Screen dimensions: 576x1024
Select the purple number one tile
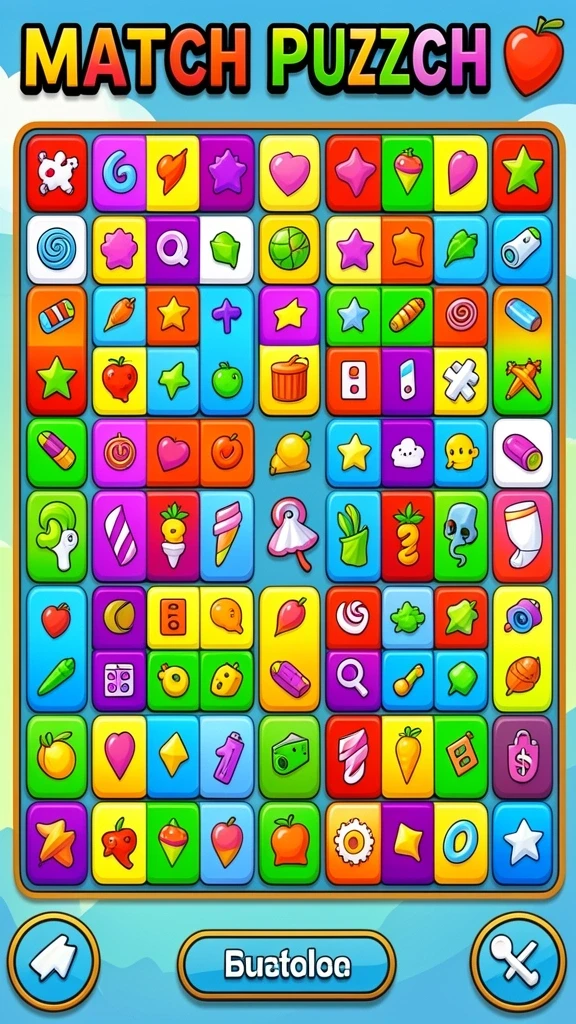(x=227, y=757)
